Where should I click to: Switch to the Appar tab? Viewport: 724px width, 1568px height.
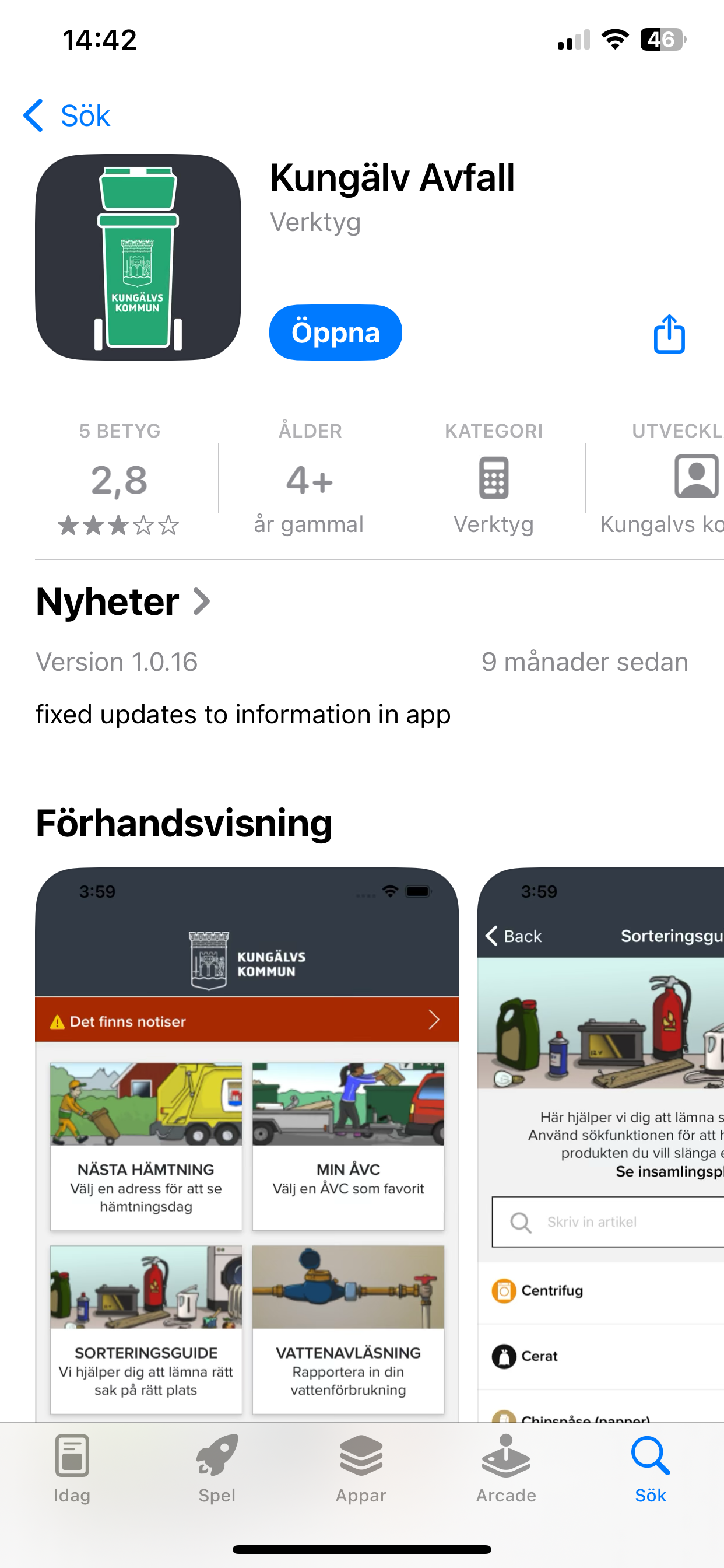tap(361, 1468)
